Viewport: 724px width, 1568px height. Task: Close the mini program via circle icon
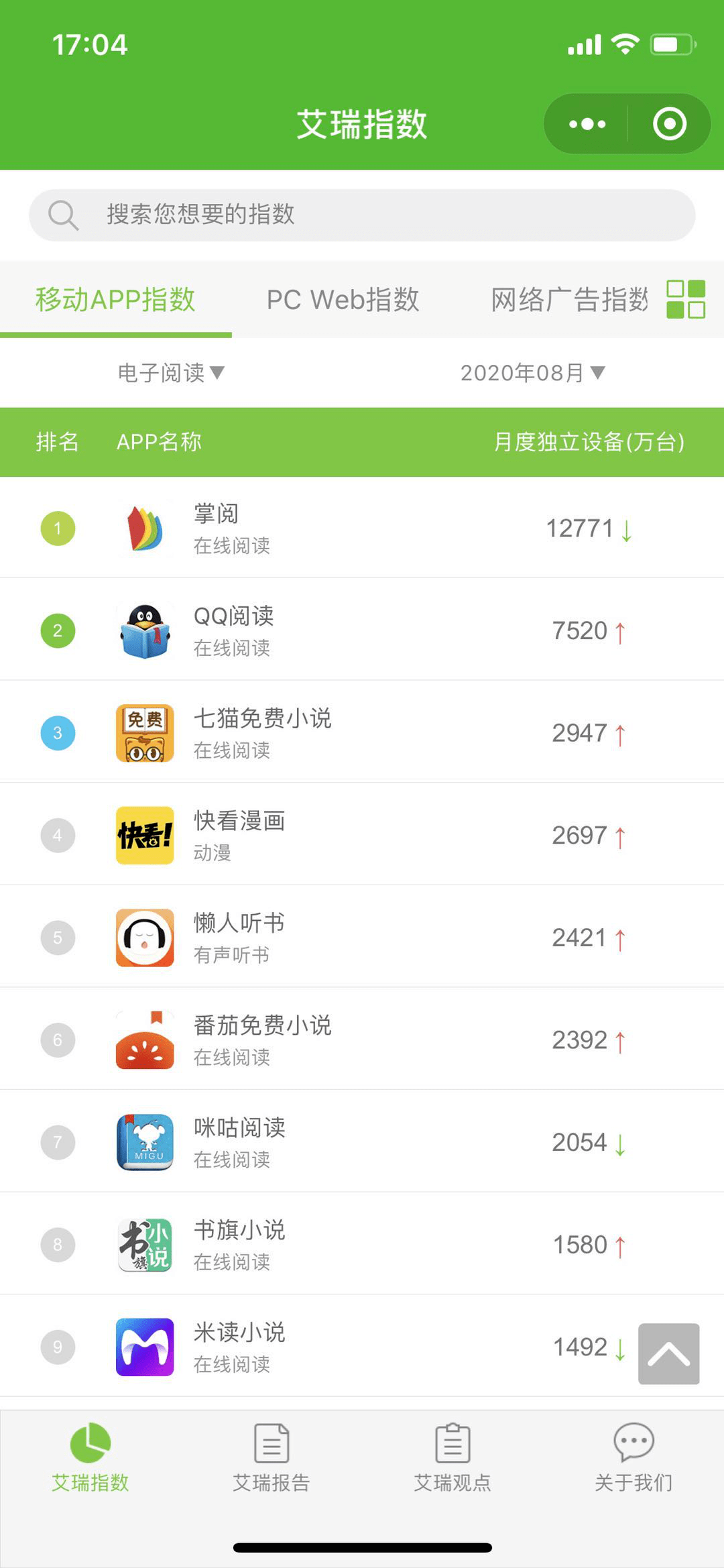coord(669,124)
